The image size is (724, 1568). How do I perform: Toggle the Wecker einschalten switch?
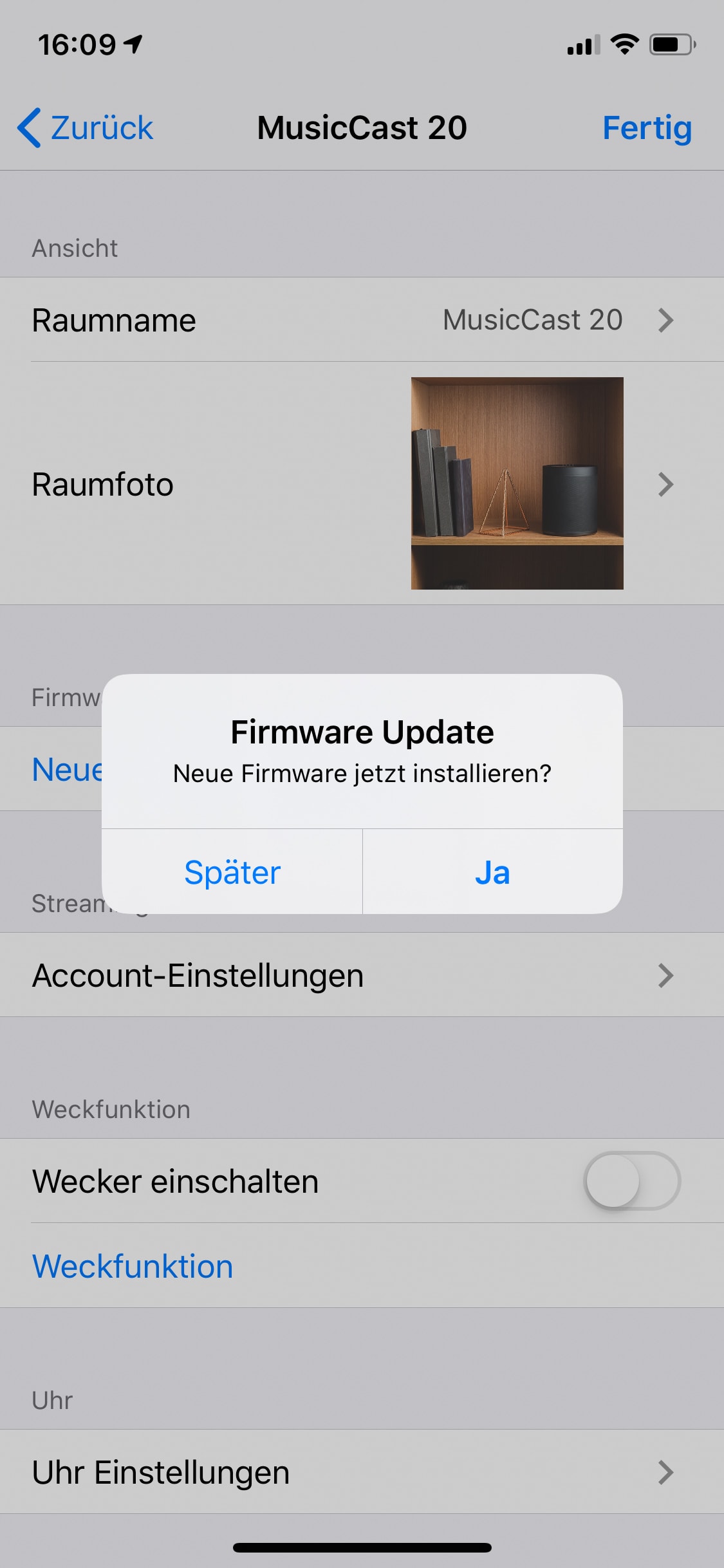pyautogui.click(x=631, y=1181)
